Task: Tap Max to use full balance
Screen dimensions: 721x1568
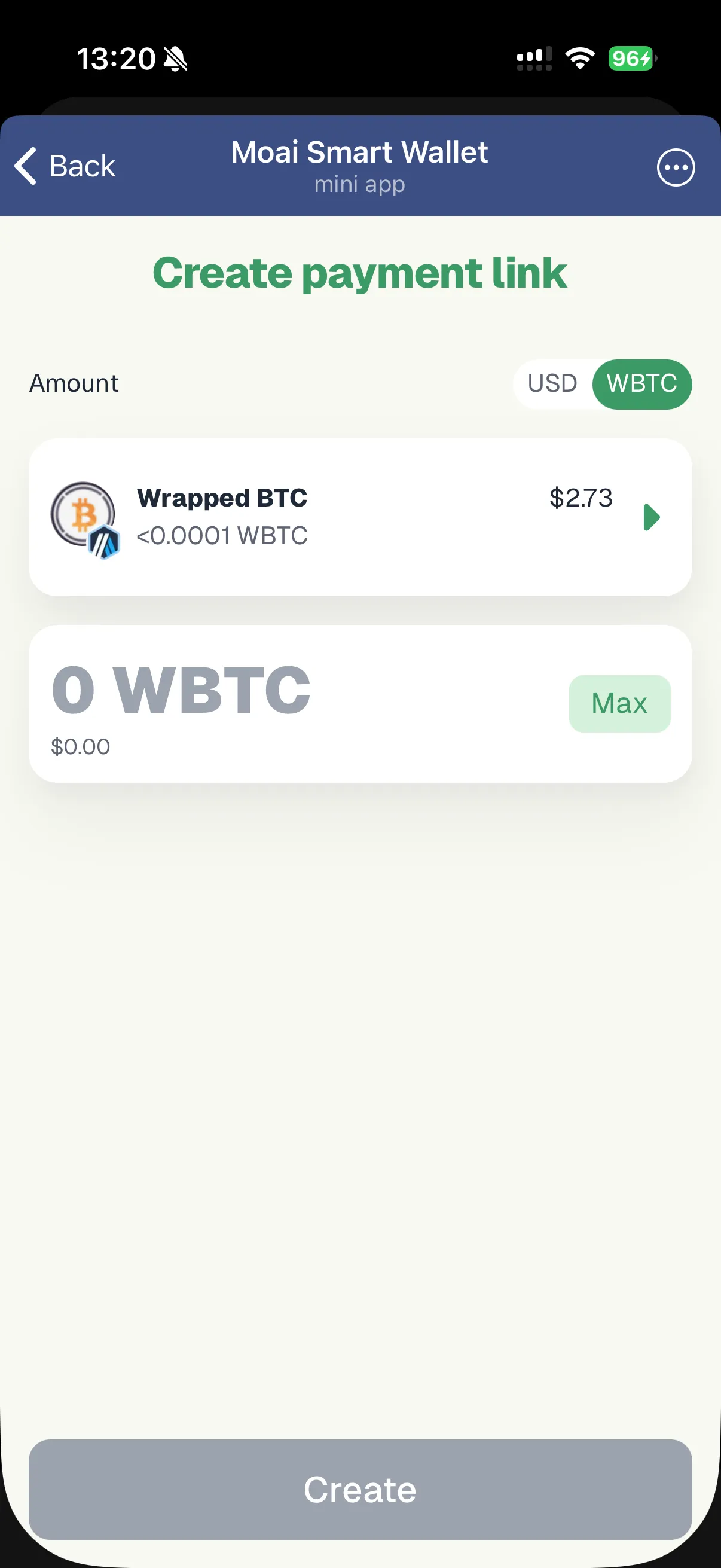Action: pyautogui.click(x=619, y=703)
